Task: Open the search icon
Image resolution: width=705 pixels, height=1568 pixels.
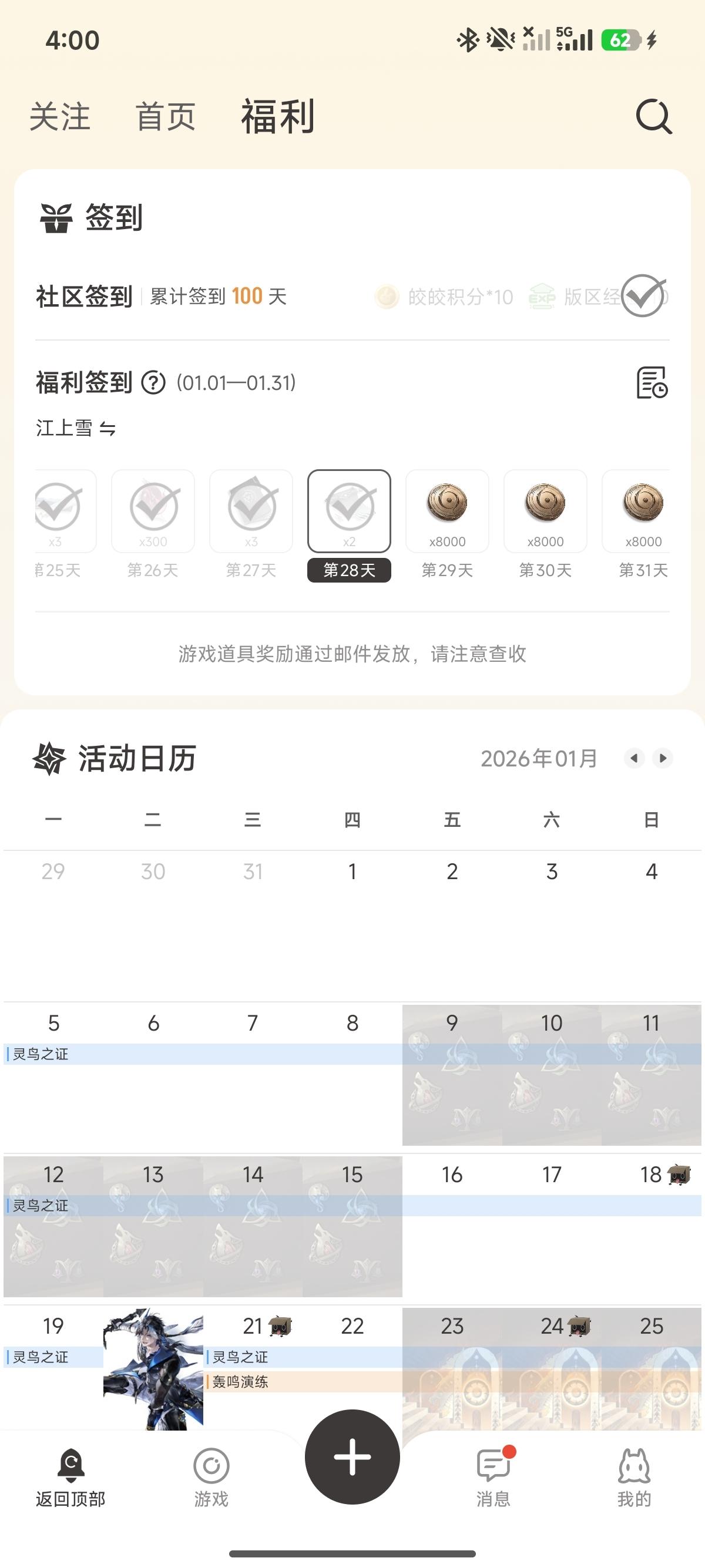Action: coord(654,116)
